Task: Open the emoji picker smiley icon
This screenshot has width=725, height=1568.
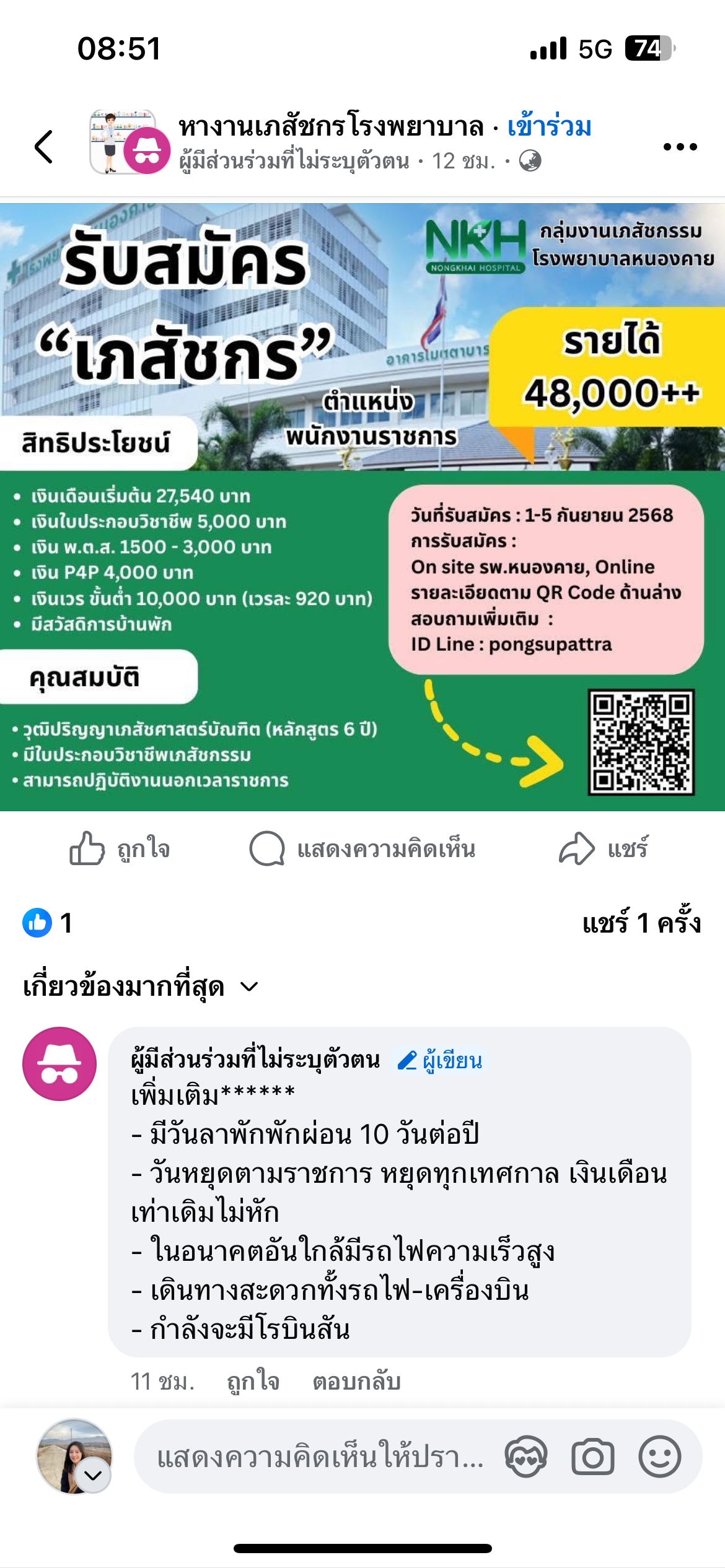Action: (659, 1457)
